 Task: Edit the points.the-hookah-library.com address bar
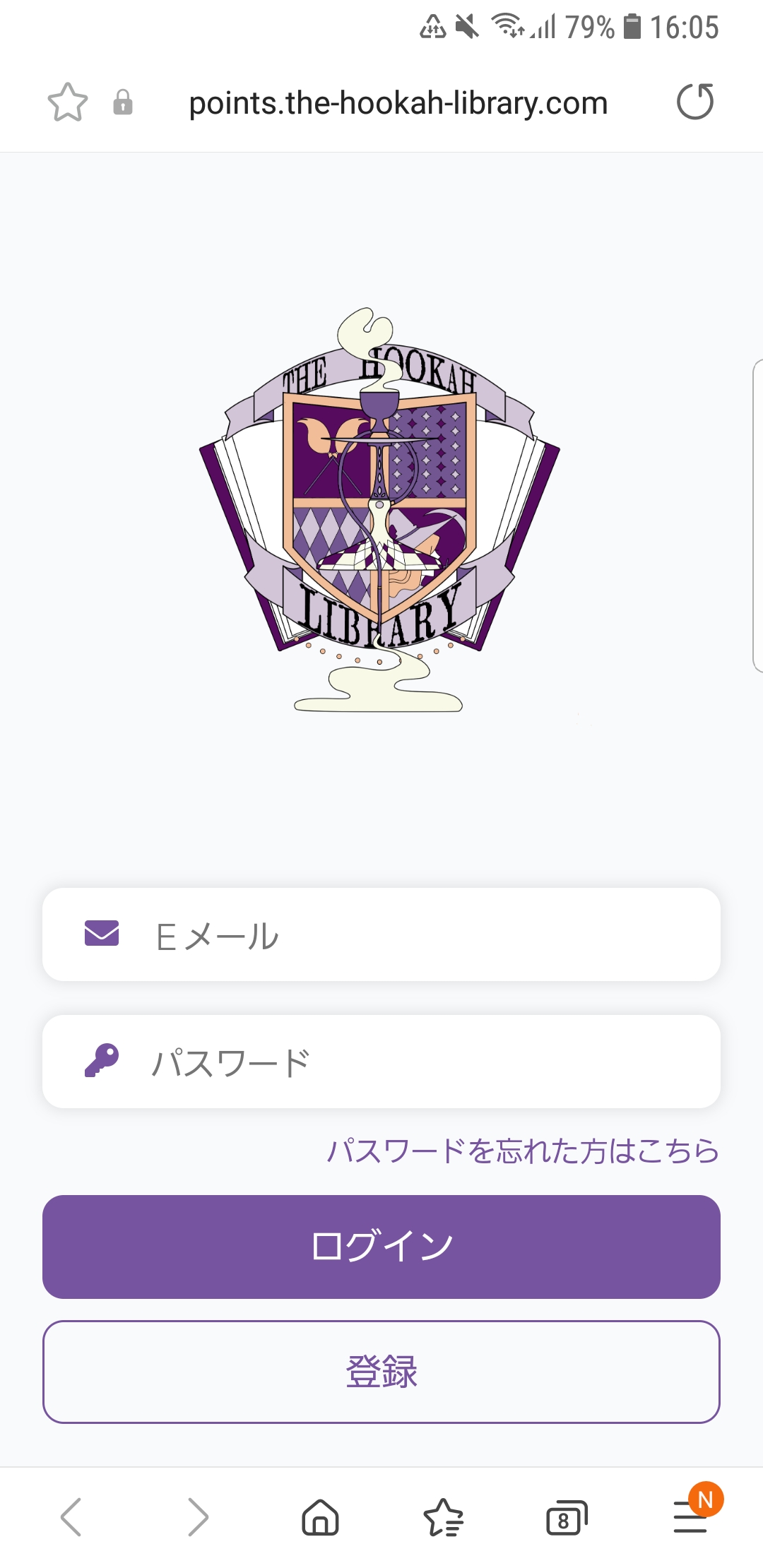(398, 103)
